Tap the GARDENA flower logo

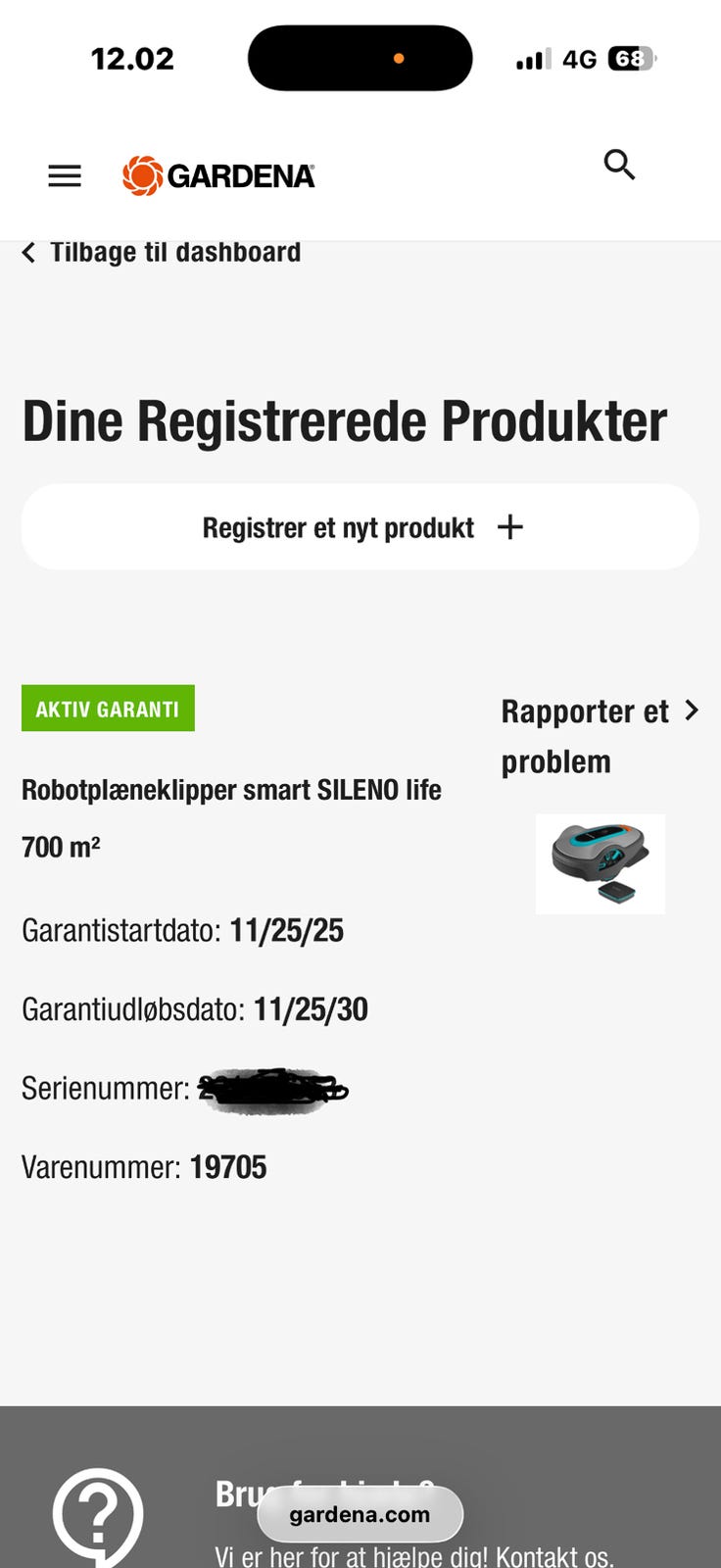pos(140,176)
